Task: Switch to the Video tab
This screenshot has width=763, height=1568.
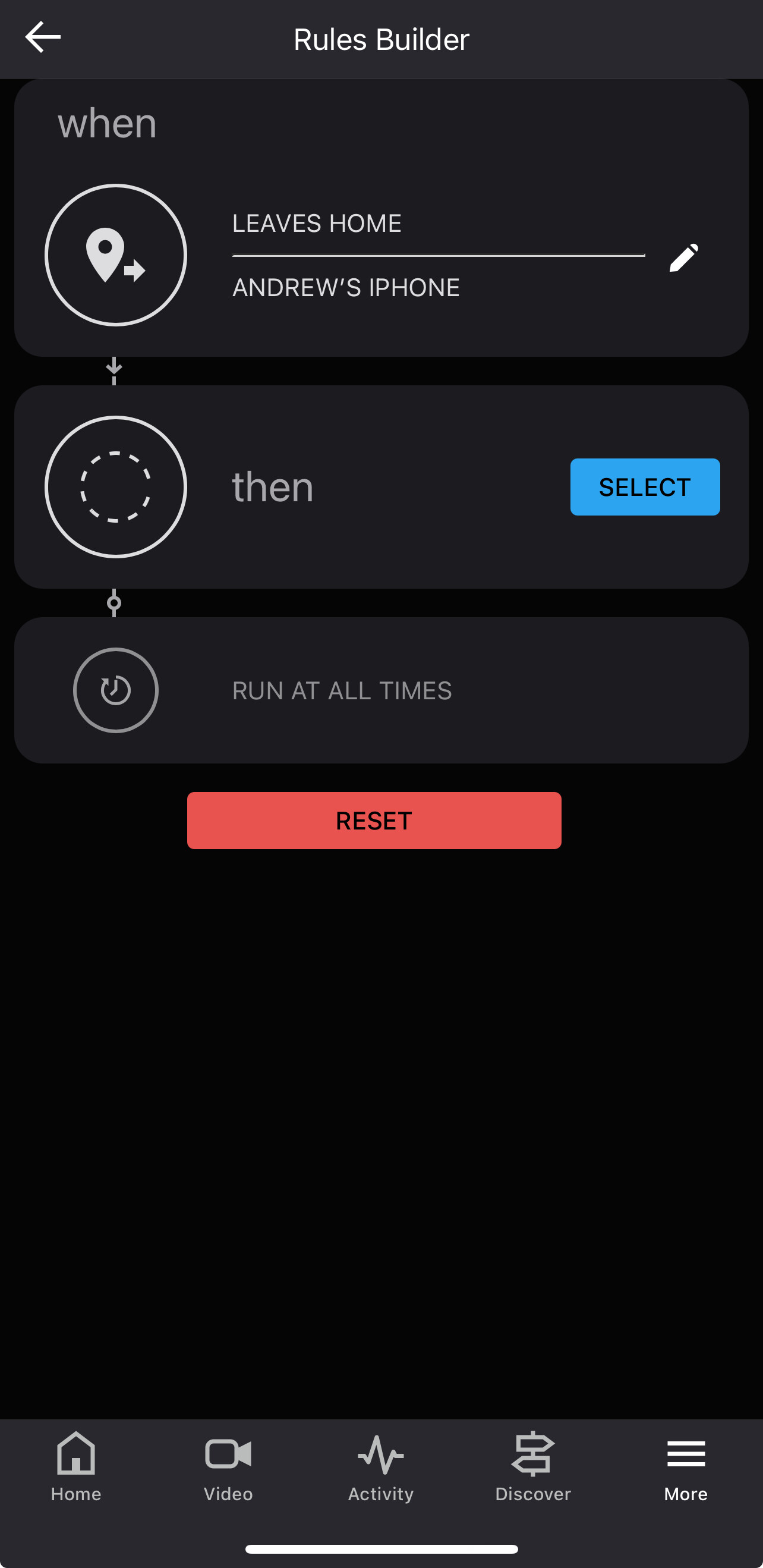Action: point(228,1467)
